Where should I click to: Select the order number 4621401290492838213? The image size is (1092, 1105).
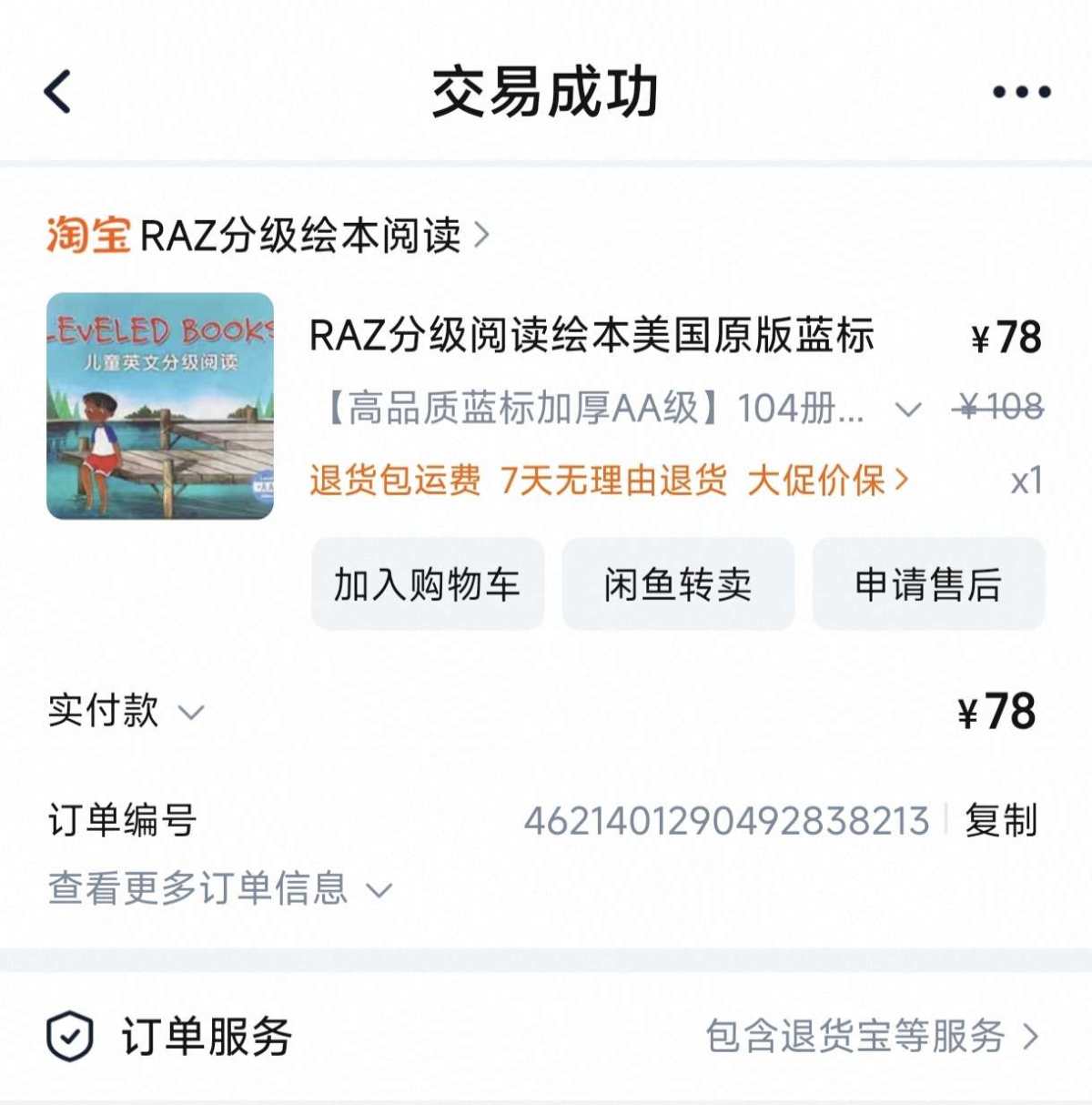728,820
